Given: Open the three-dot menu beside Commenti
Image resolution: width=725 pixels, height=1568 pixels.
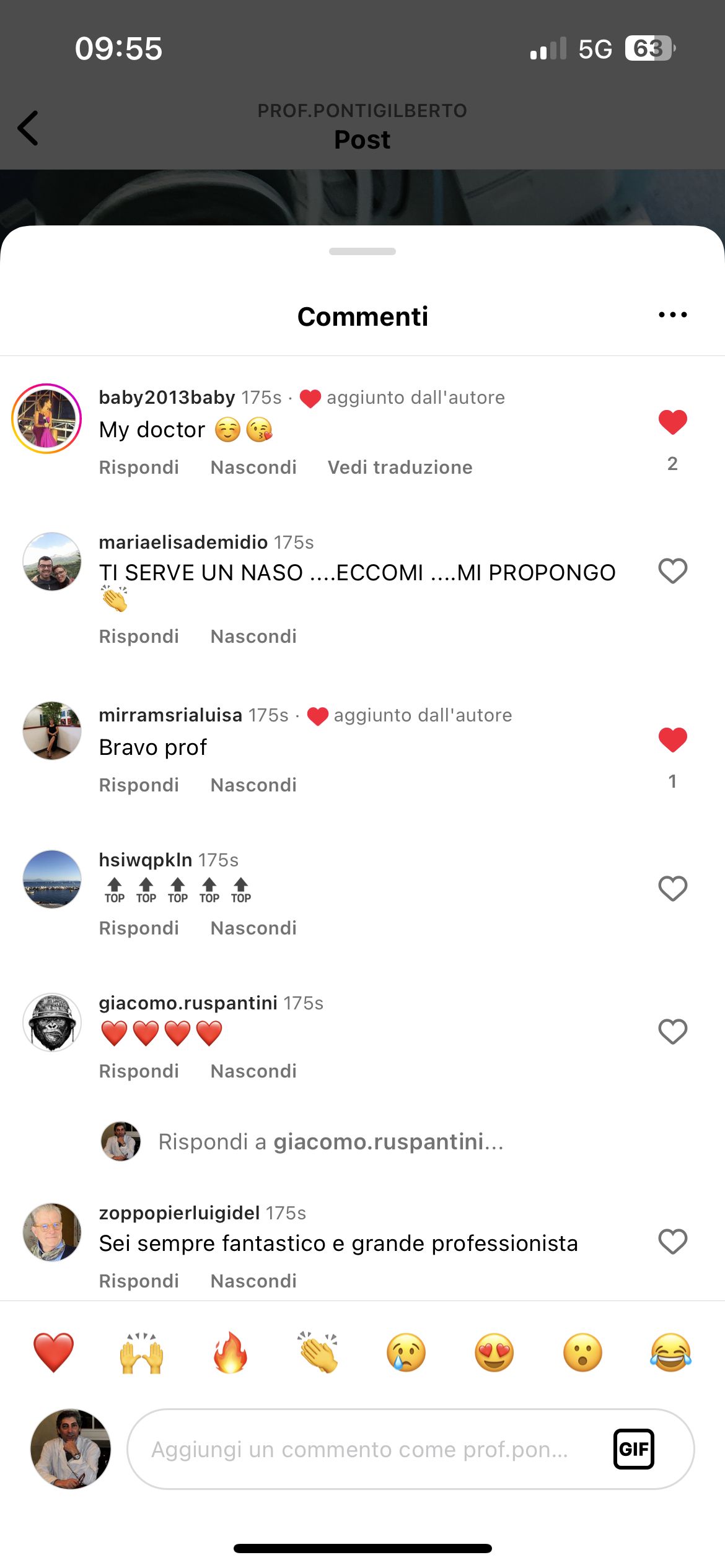Looking at the screenshot, I should (672, 315).
